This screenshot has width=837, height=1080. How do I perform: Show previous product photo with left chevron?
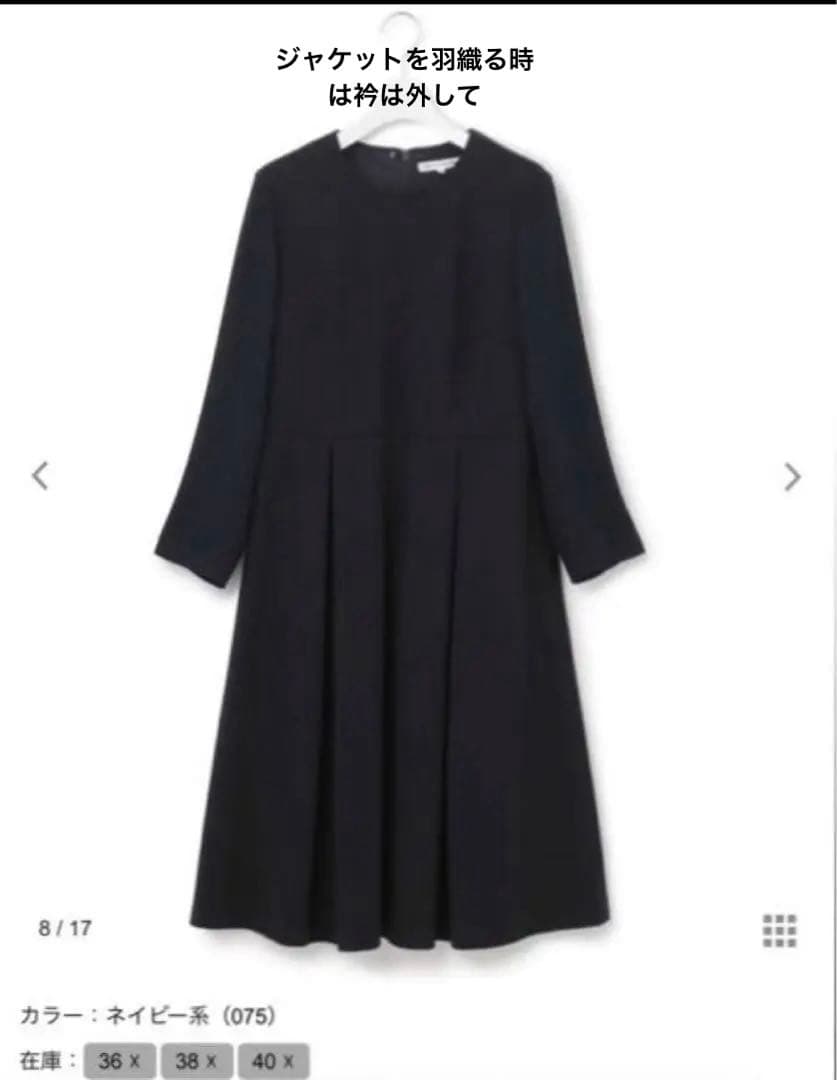point(38,476)
